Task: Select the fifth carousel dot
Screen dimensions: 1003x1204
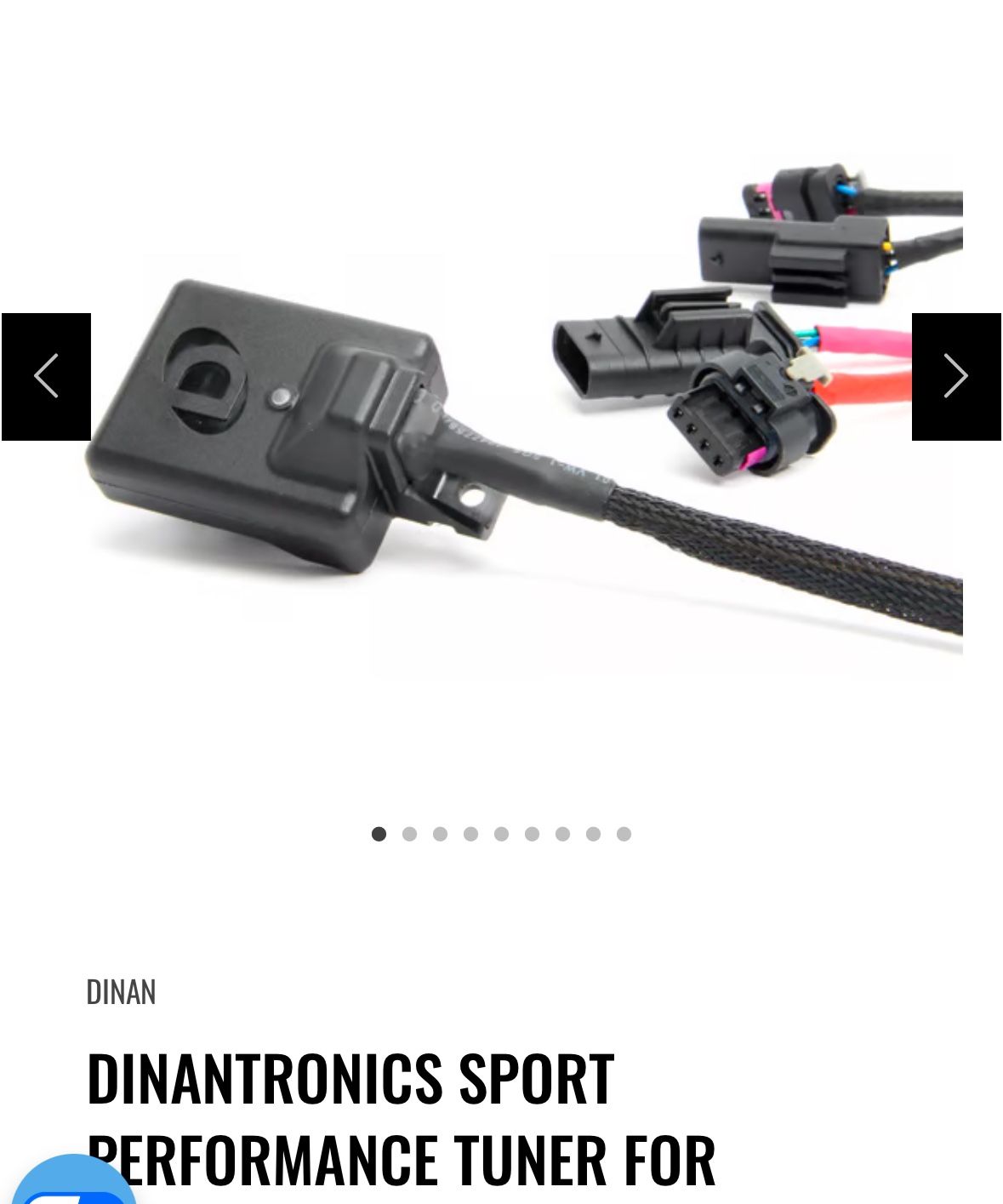Action: click(x=501, y=834)
